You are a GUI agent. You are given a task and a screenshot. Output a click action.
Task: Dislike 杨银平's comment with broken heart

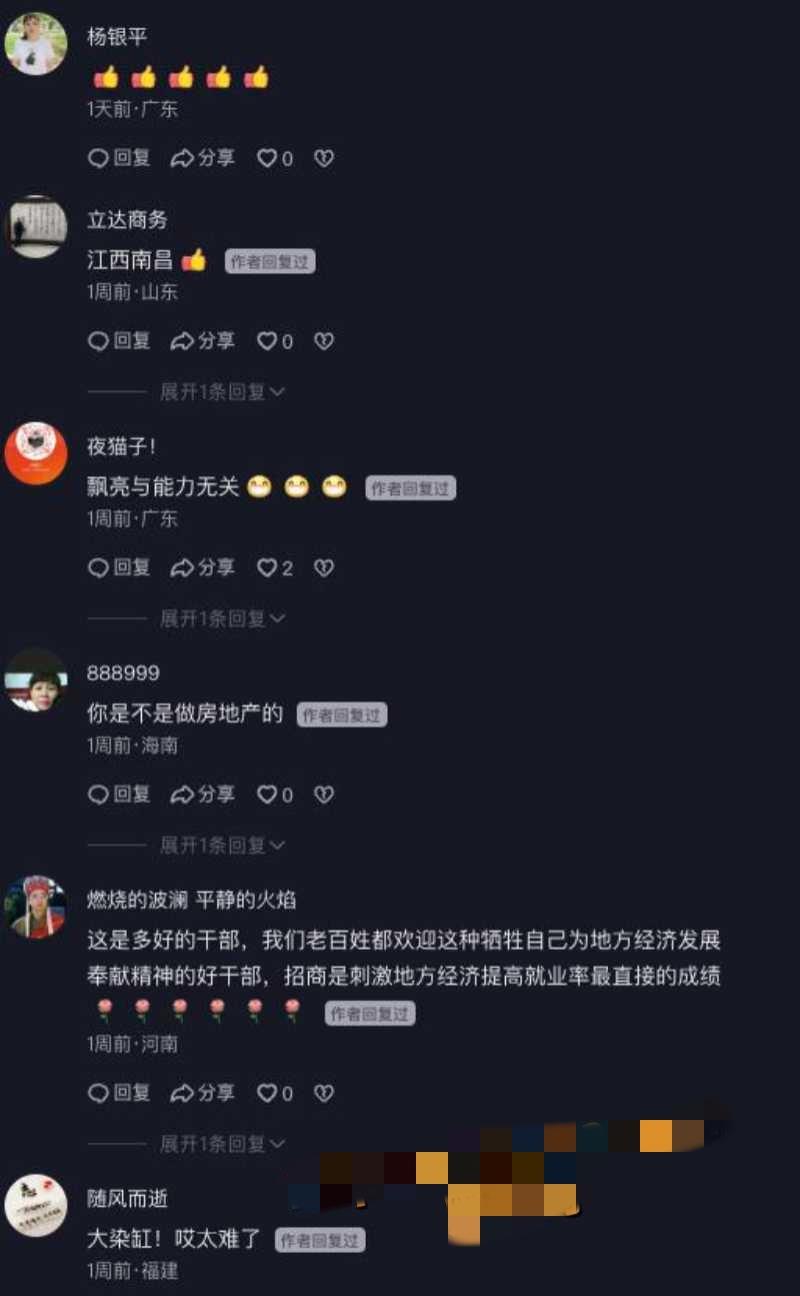(x=324, y=158)
